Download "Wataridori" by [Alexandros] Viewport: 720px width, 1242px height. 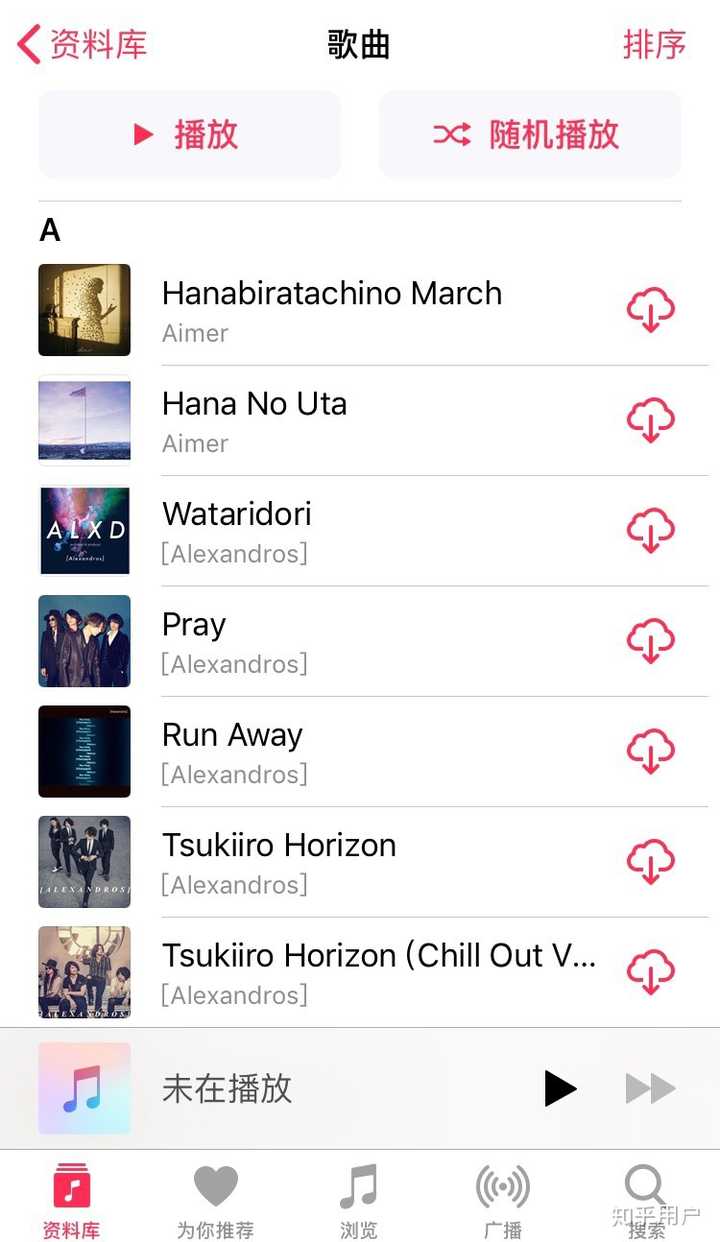651,530
